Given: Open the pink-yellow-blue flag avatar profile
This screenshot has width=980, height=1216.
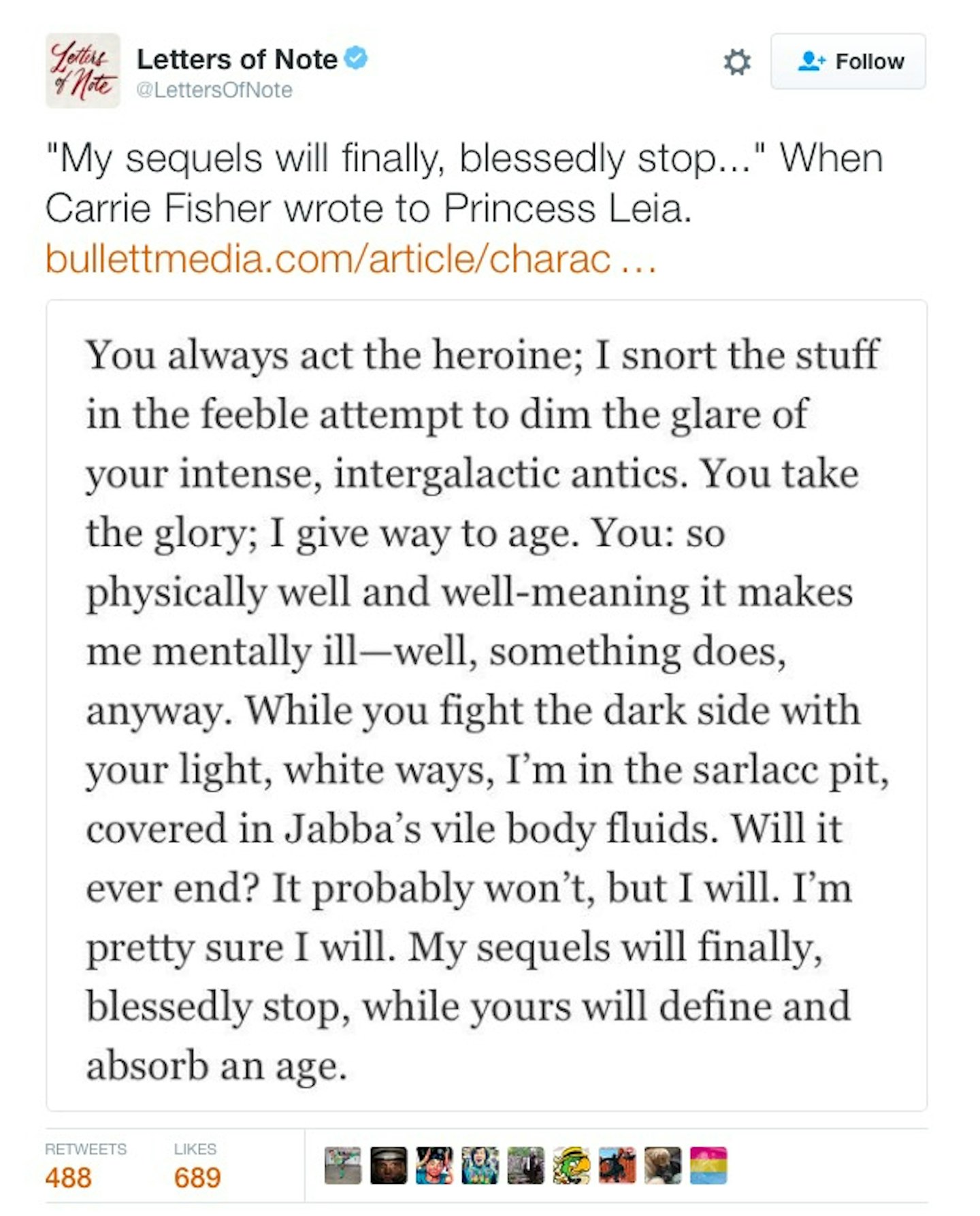Looking at the screenshot, I should click(708, 1165).
